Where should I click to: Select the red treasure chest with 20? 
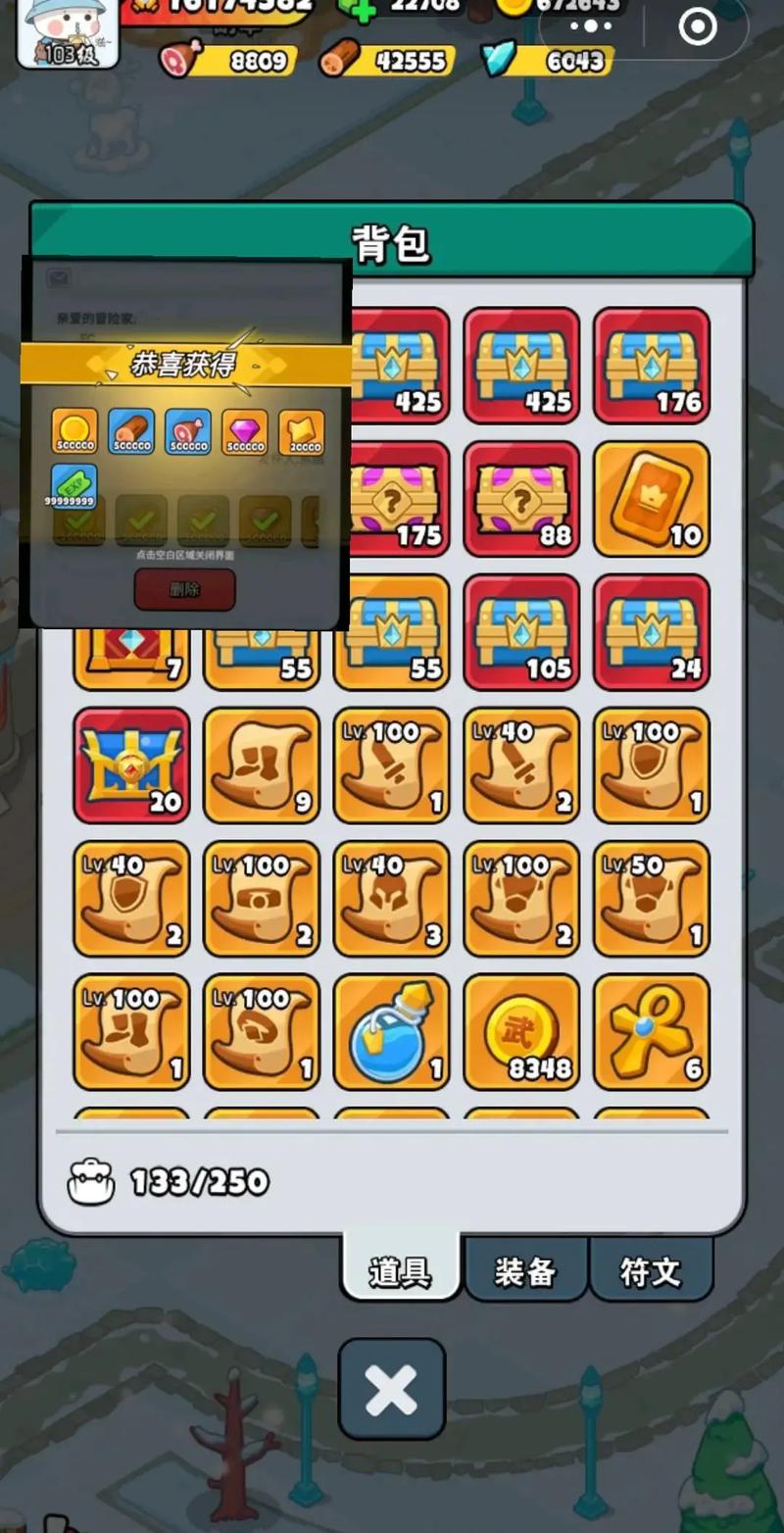[131, 765]
